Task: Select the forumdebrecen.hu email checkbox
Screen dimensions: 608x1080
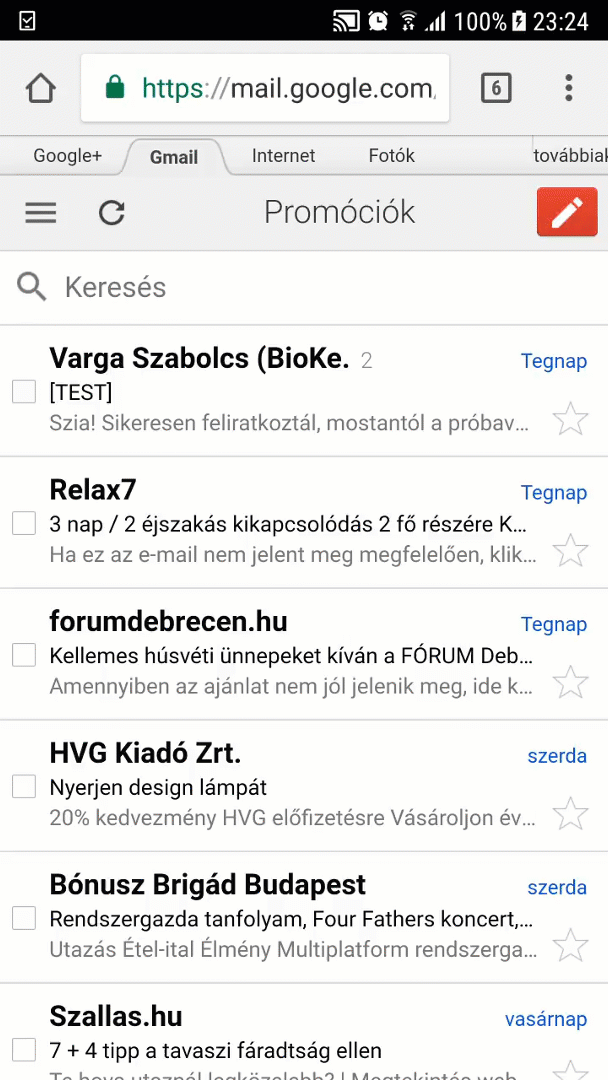Action: point(24,655)
